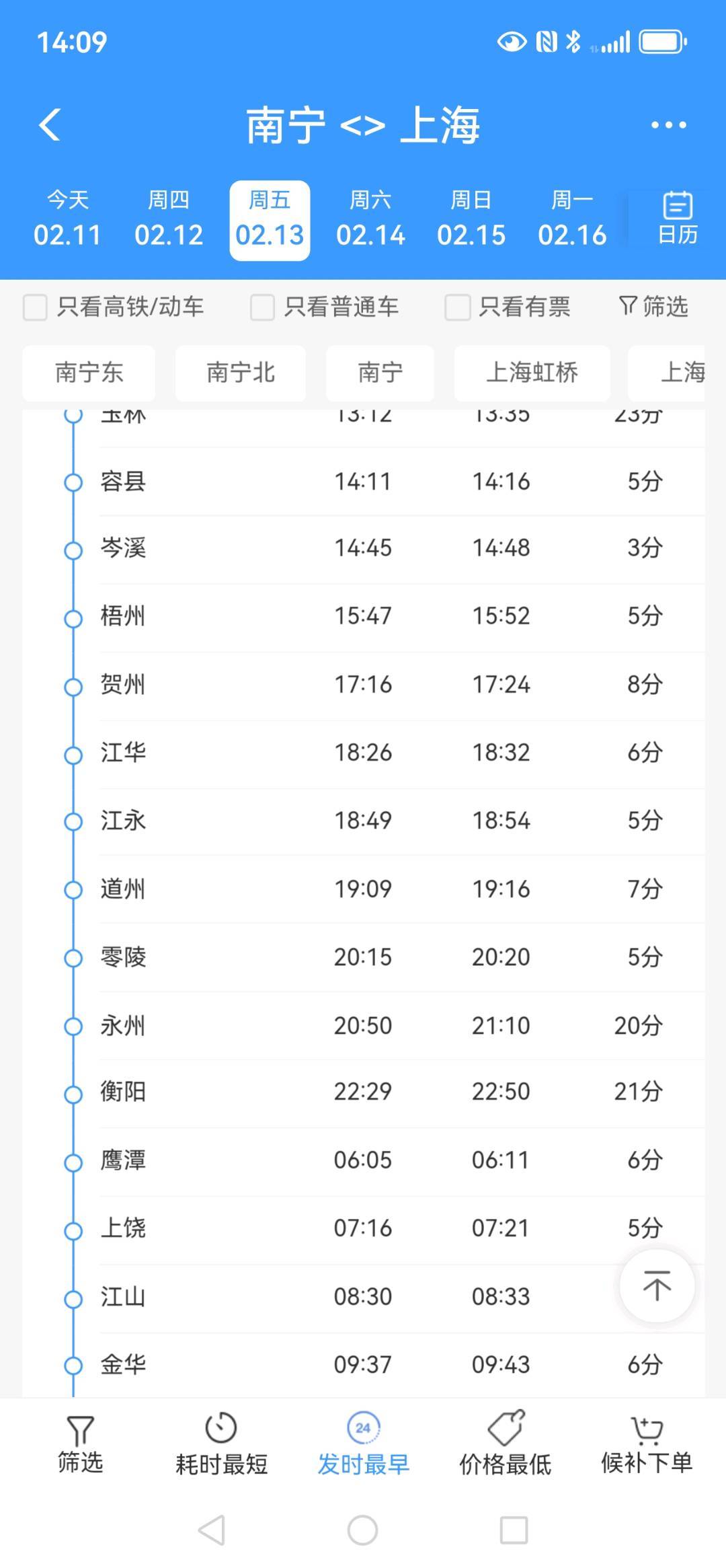Image resolution: width=726 pixels, height=1568 pixels.
Task: Choose 上海虹桥 station chip
Action: click(532, 373)
